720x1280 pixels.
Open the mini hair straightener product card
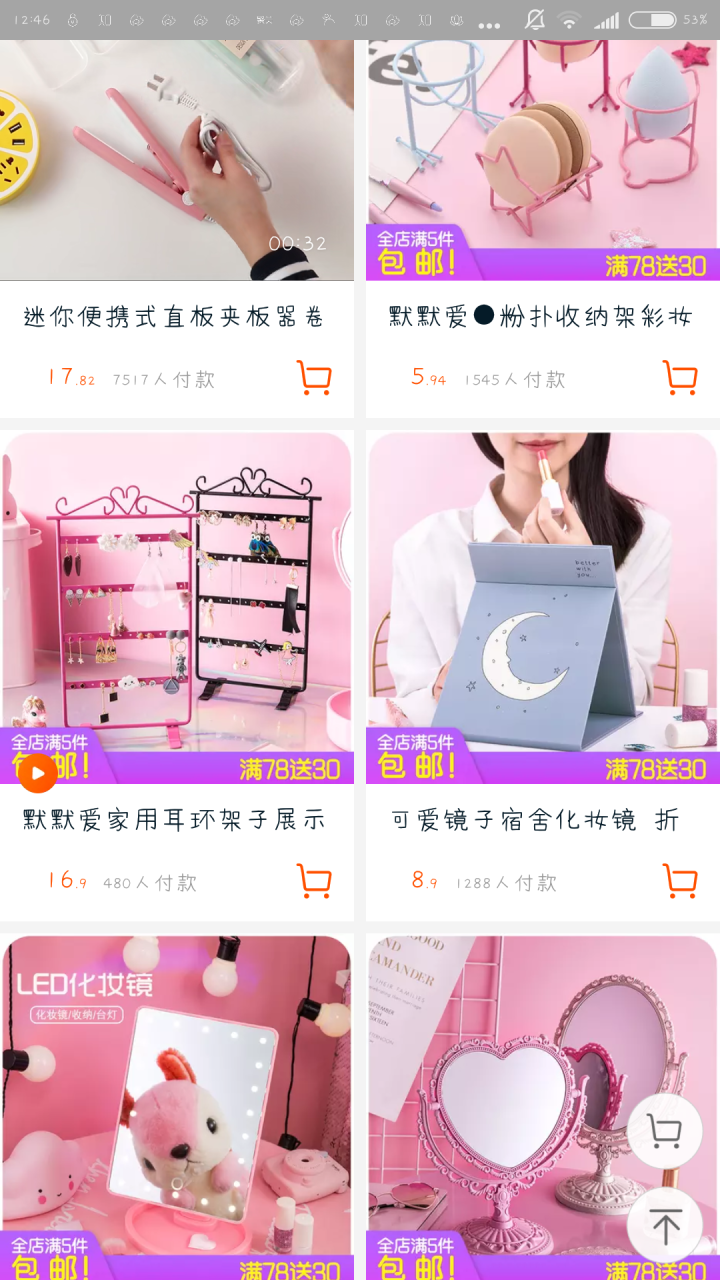click(x=176, y=160)
